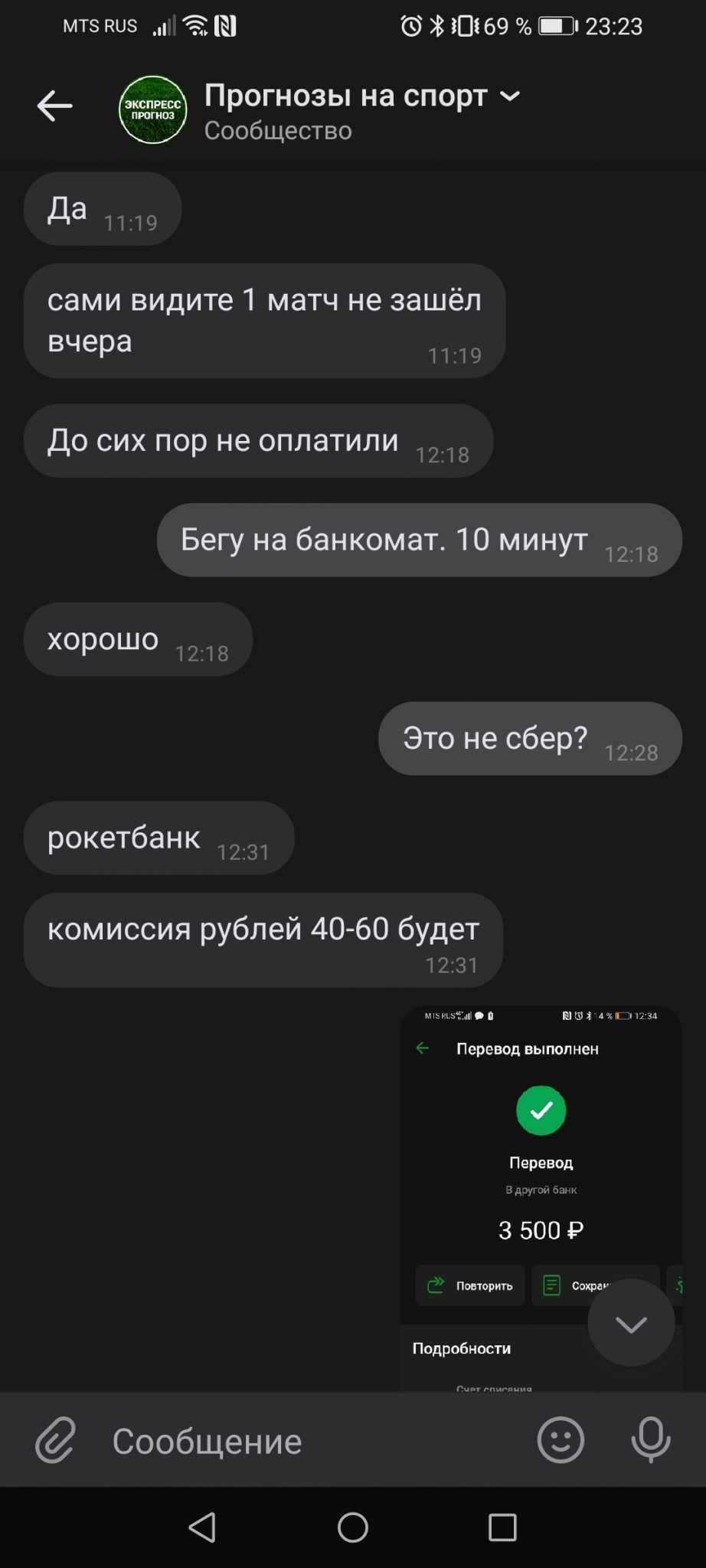The height and width of the screenshot is (1568, 706).
Task: Open the emoji picker
Action: click(x=561, y=1440)
